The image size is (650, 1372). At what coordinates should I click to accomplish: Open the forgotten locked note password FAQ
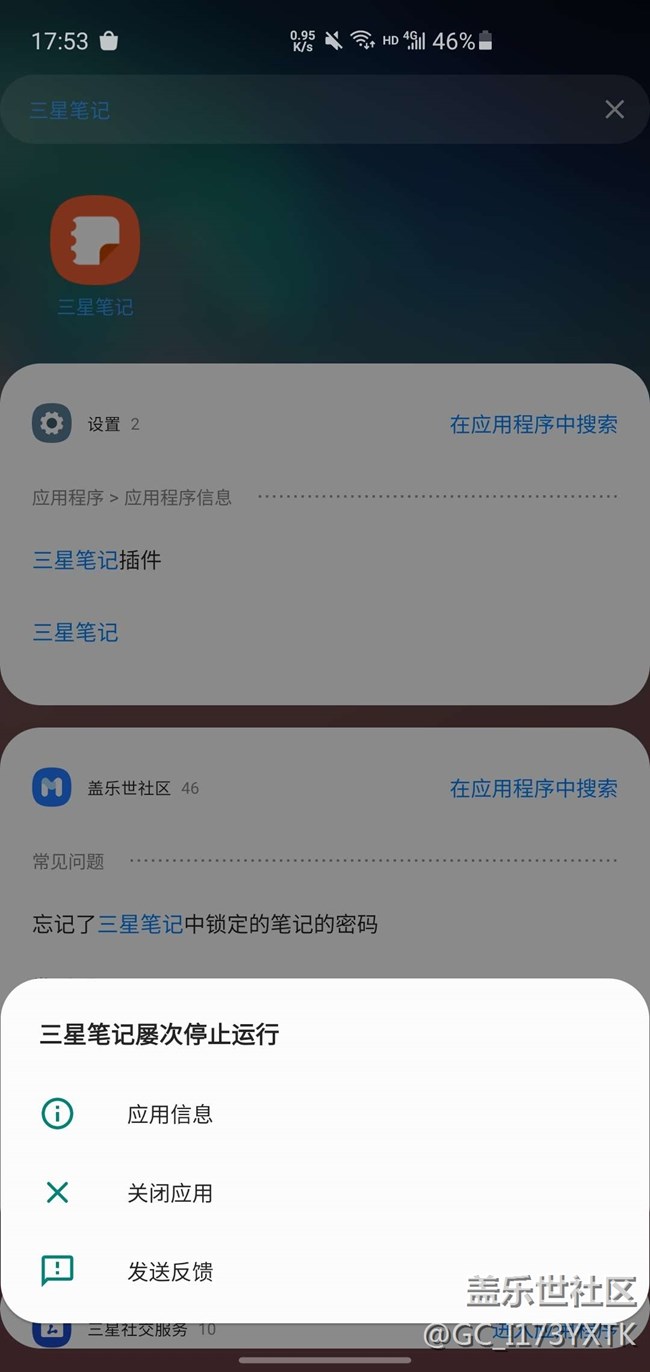(205, 924)
